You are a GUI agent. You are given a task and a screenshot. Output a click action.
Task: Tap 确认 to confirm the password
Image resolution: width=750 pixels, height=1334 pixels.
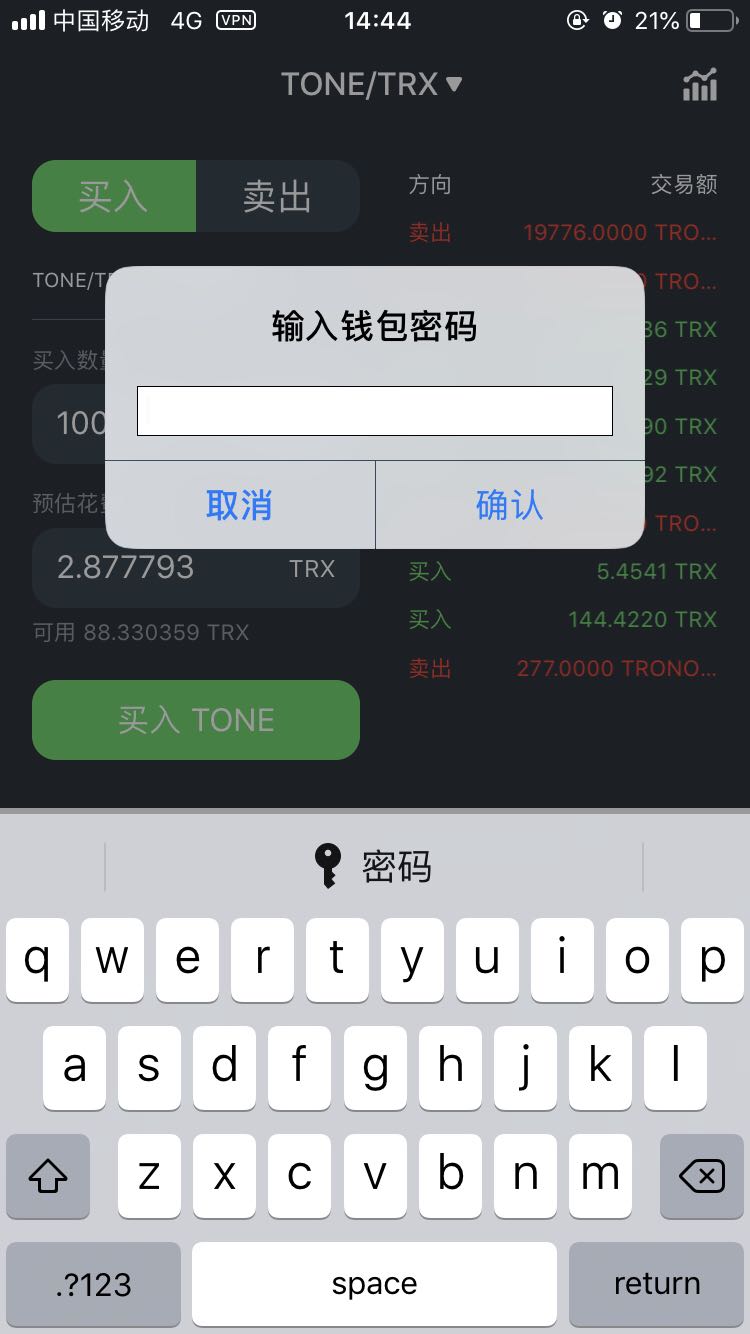point(510,506)
